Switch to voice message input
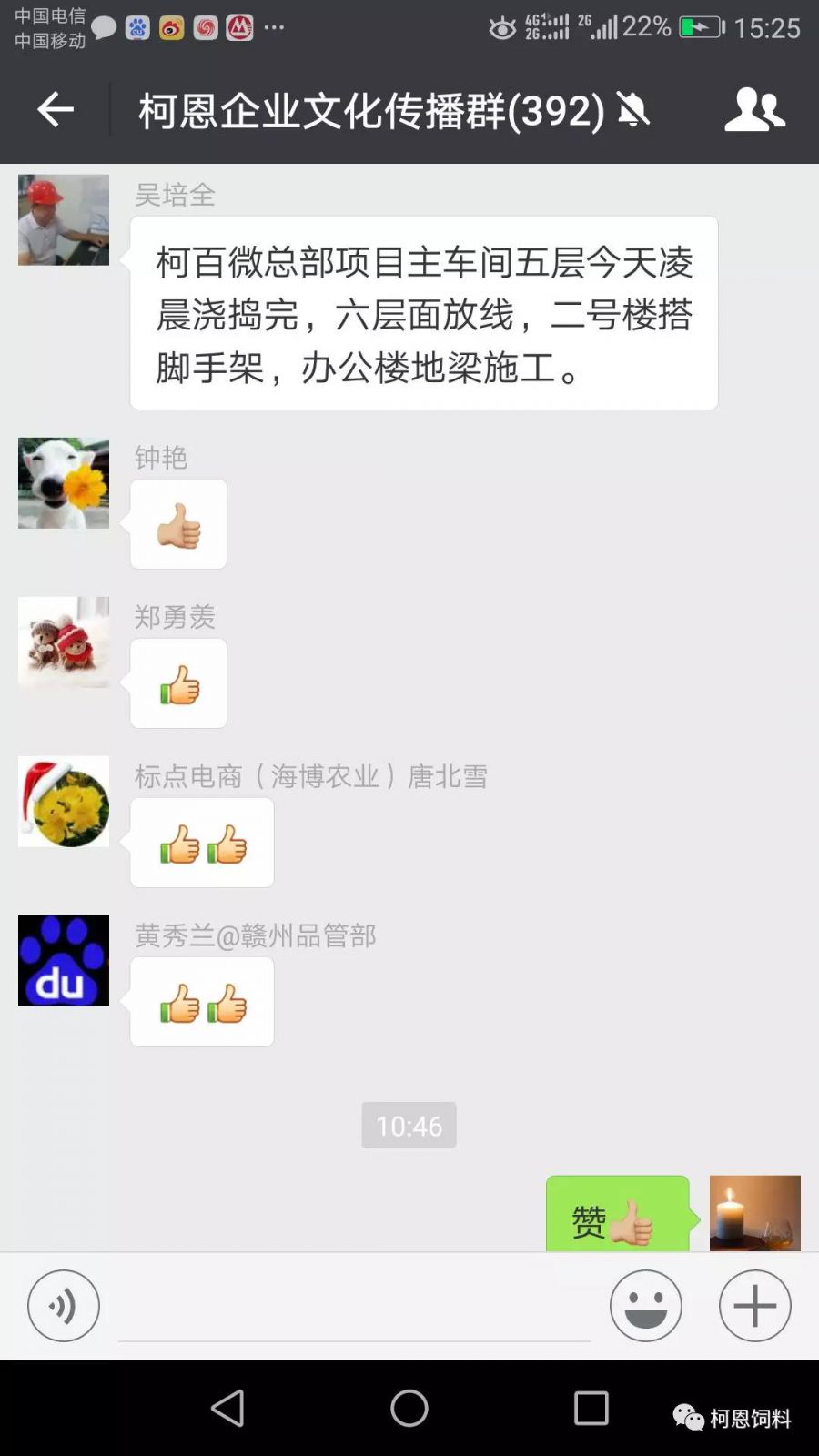 click(x=63, y=1306)
